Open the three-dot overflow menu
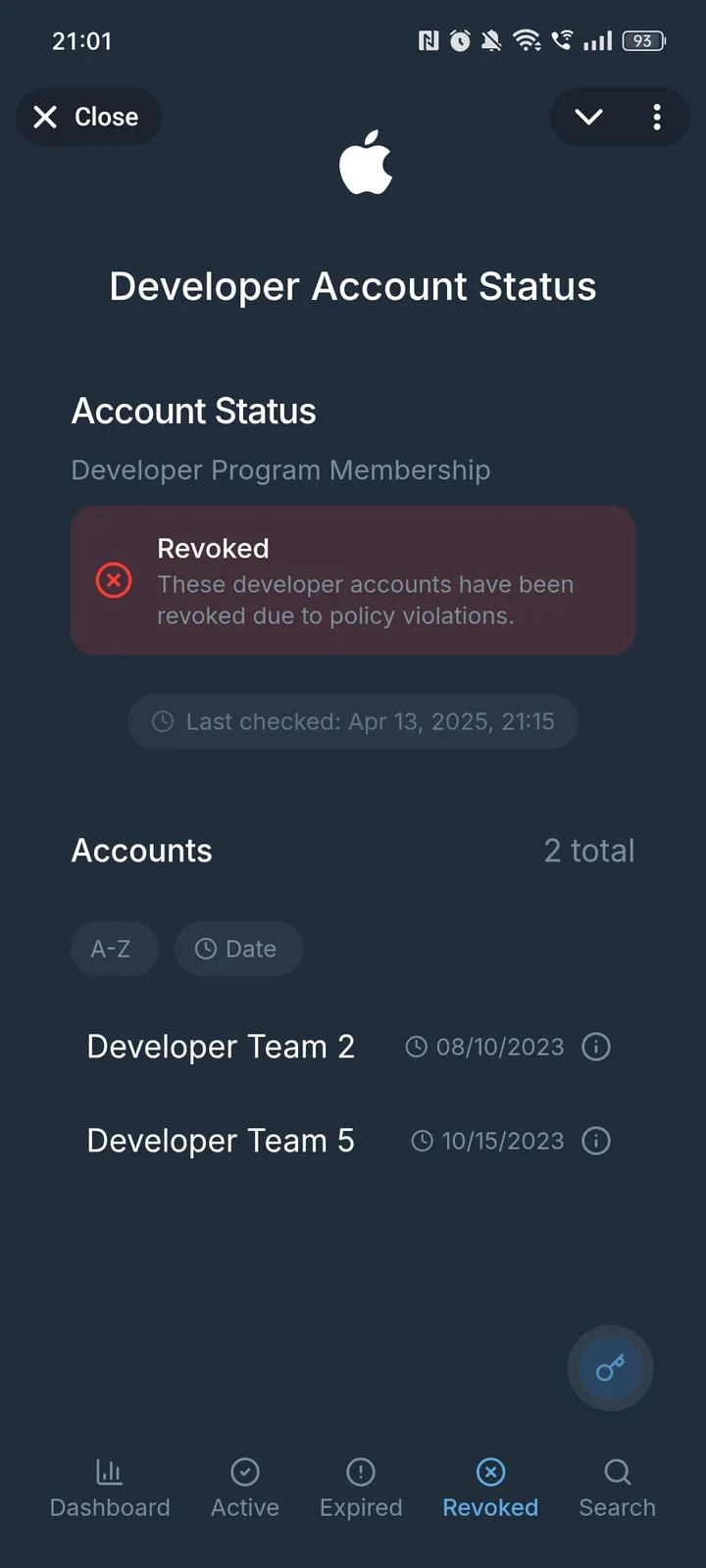 (x=657, y=117)
